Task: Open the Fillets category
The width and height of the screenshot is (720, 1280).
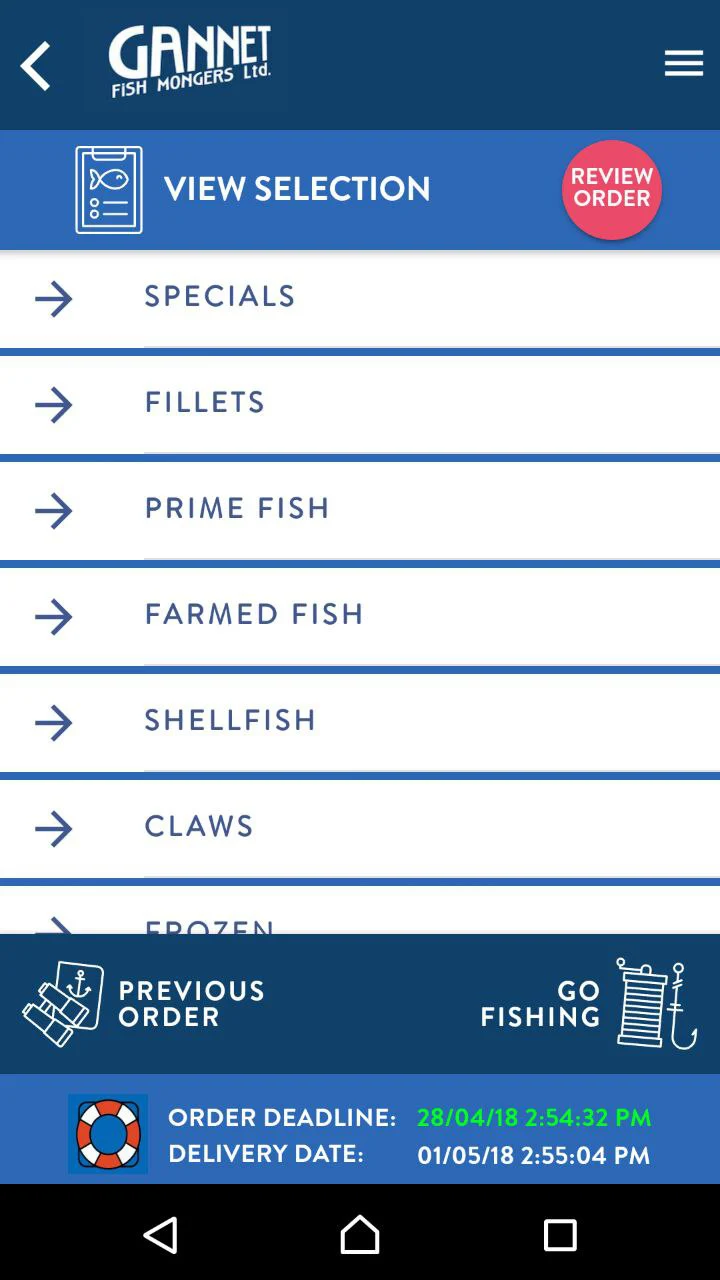Action: point(360,403)
